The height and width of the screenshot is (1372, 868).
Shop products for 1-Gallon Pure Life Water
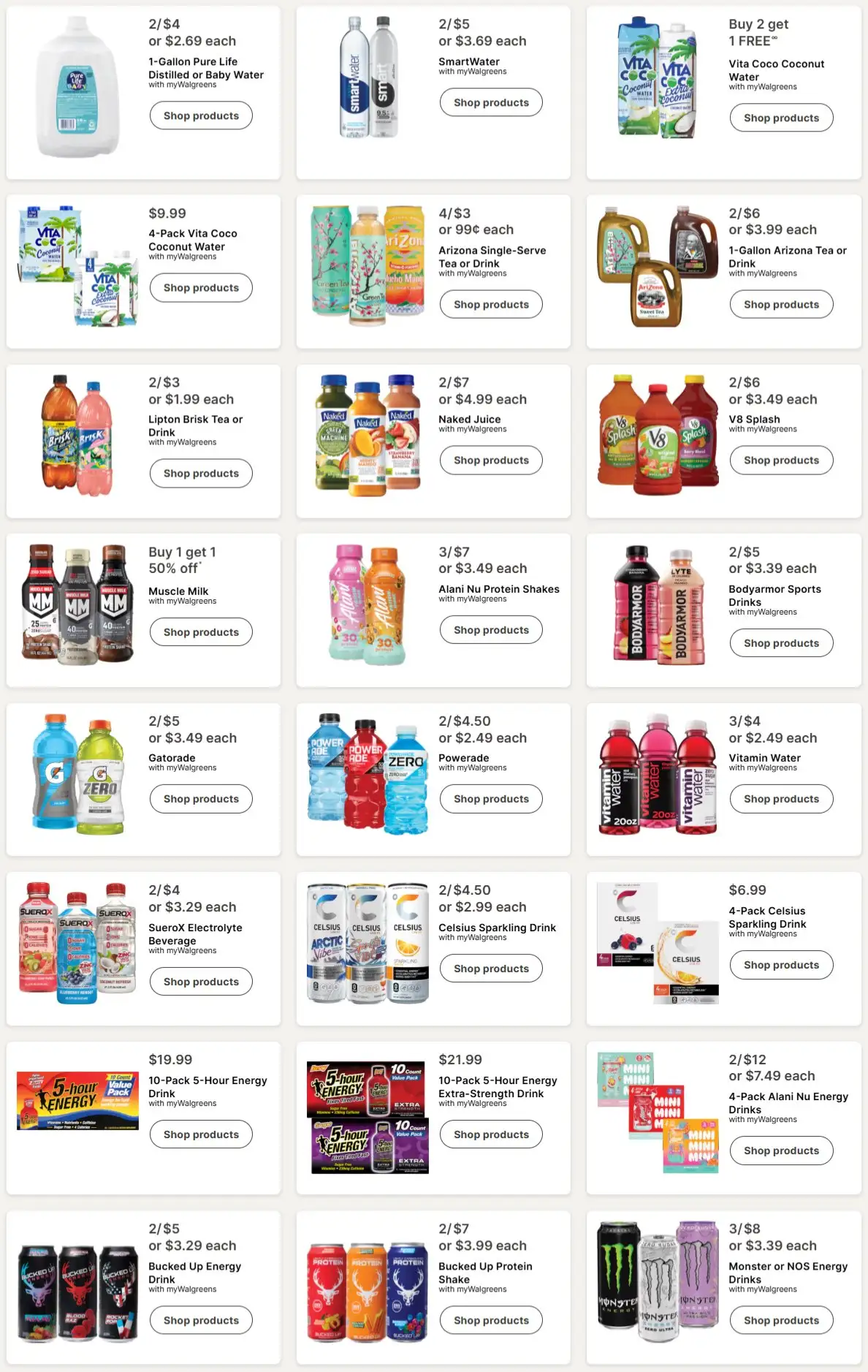click(x=201, y=115)
